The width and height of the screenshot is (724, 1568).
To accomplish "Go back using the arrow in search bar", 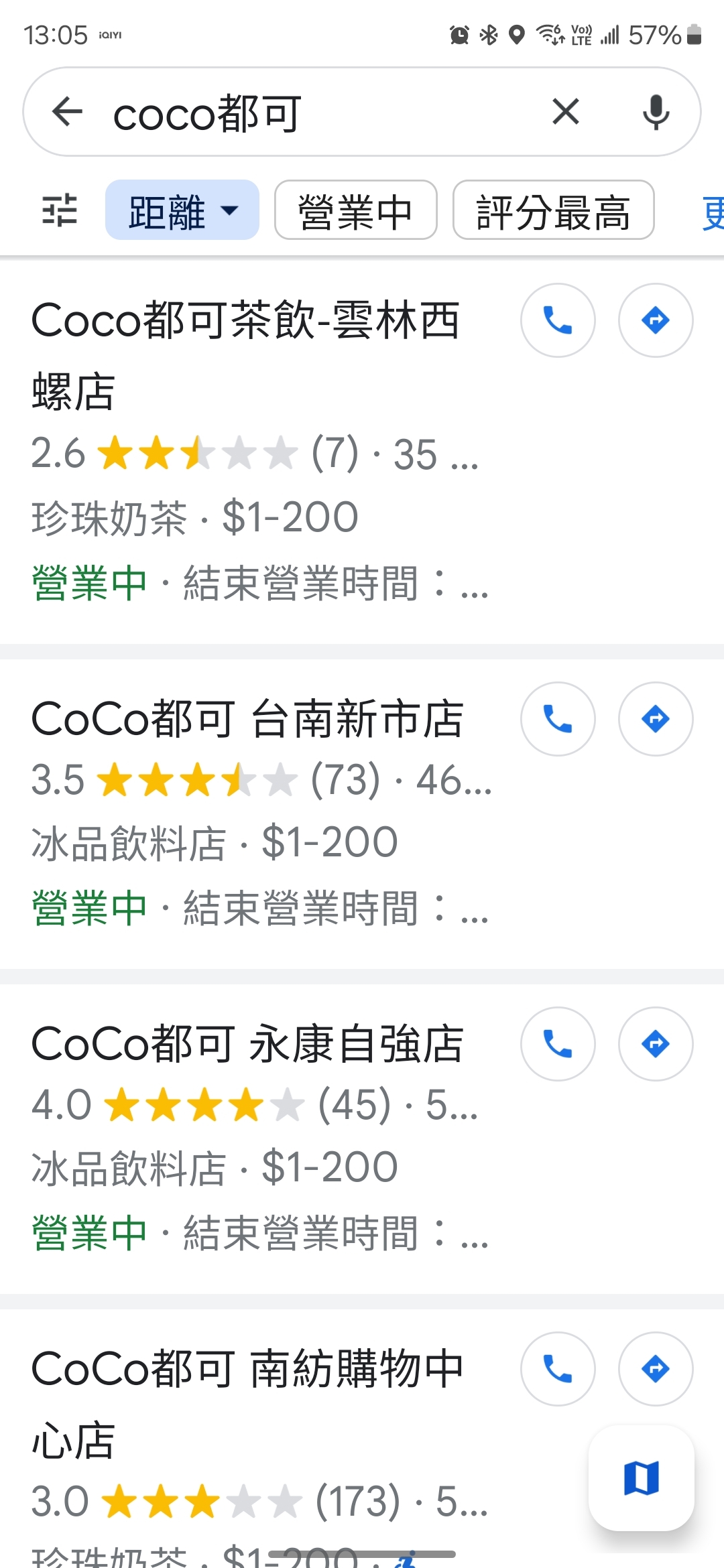I will tap(68, 111).
